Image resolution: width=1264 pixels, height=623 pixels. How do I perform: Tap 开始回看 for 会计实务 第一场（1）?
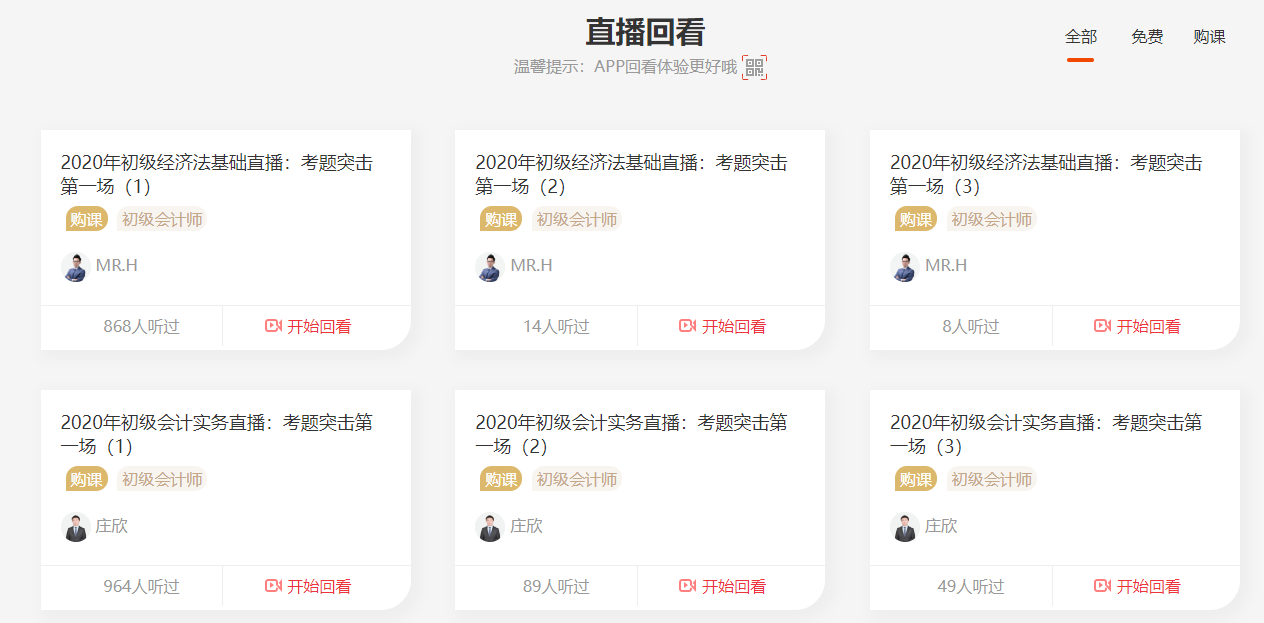(x=308, y=586)
